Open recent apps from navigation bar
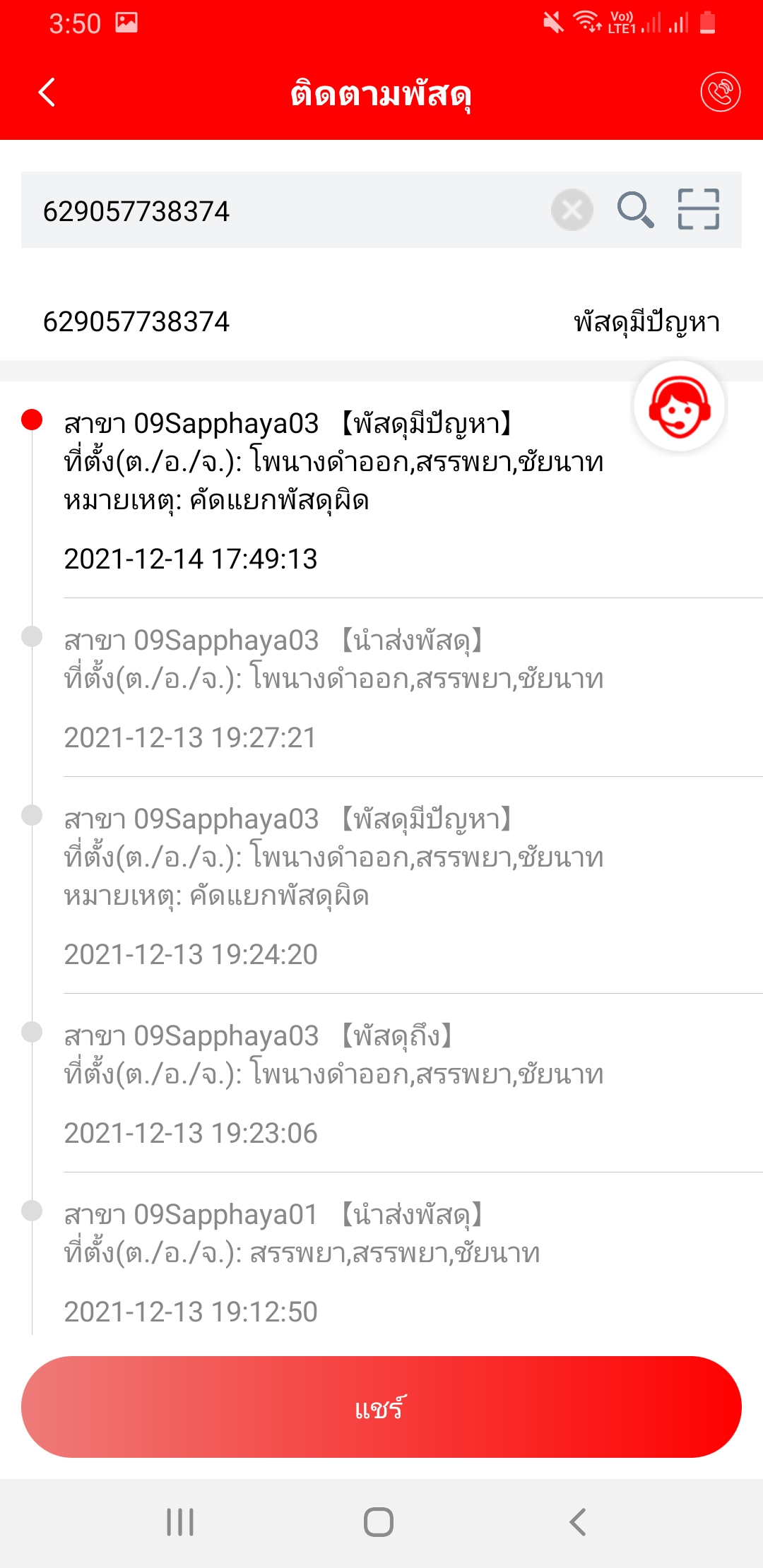Image resolution: width=763 pixels, height=1568 pixels. 180,1521
